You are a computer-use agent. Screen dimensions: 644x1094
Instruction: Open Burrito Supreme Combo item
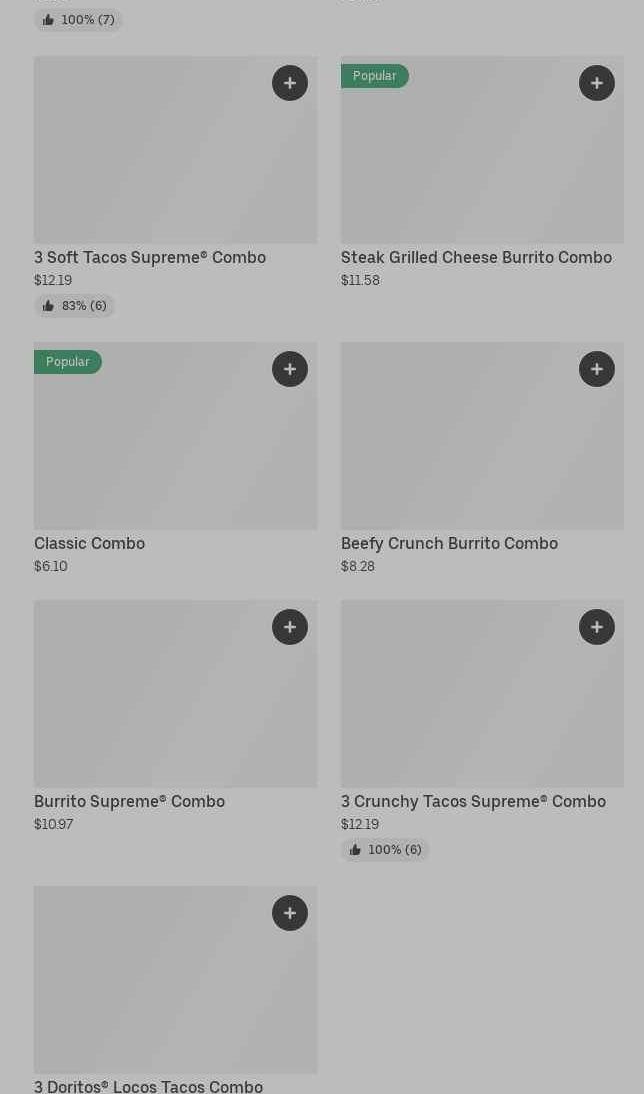click(x=129, y=801)
